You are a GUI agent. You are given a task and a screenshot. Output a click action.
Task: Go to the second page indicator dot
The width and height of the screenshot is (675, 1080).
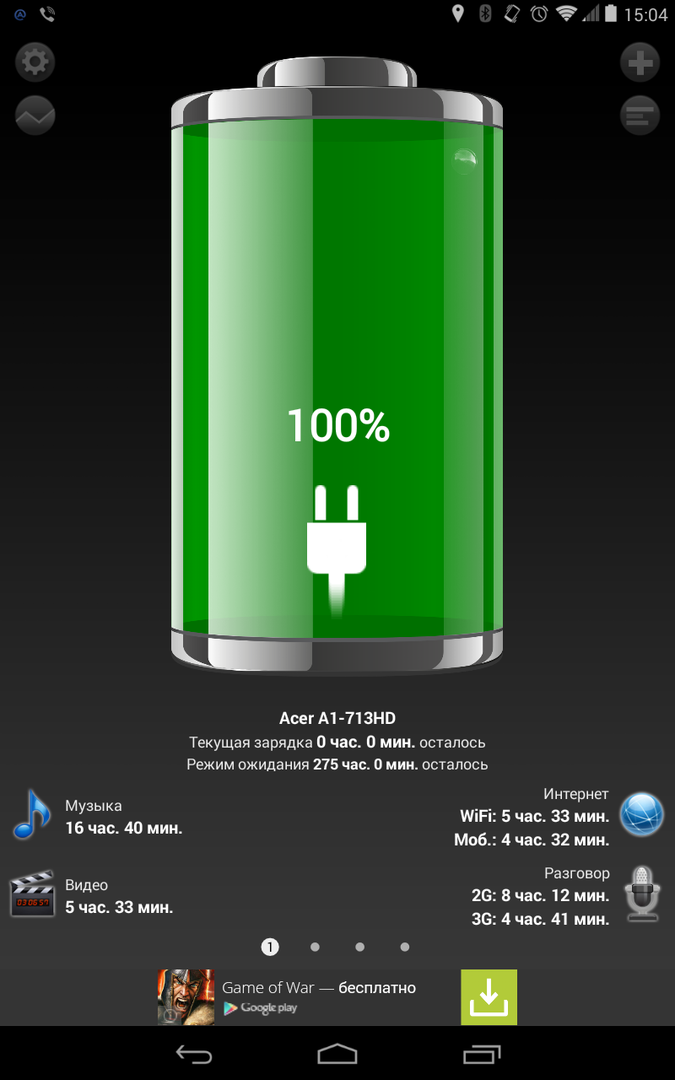(315, 946)
